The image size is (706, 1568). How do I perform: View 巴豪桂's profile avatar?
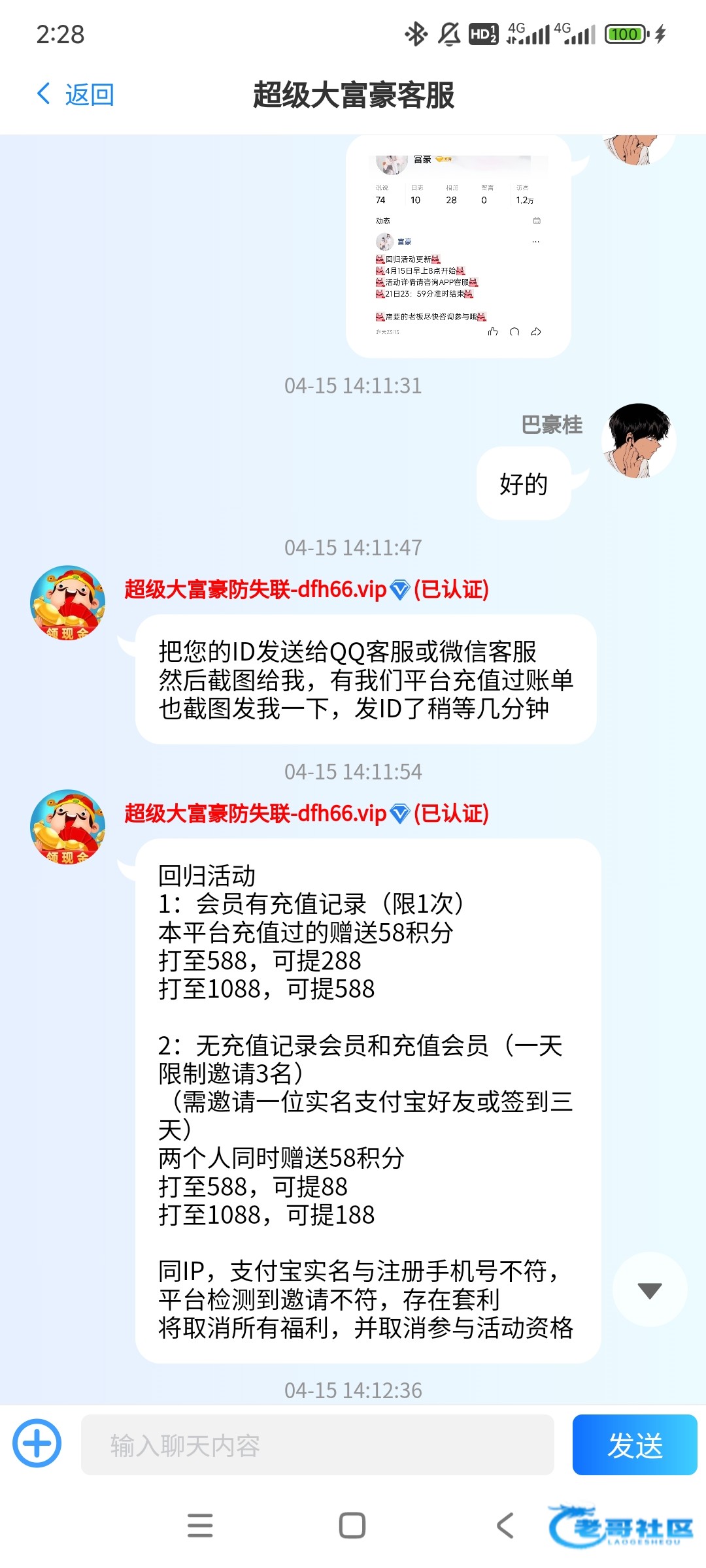point(639,440)
